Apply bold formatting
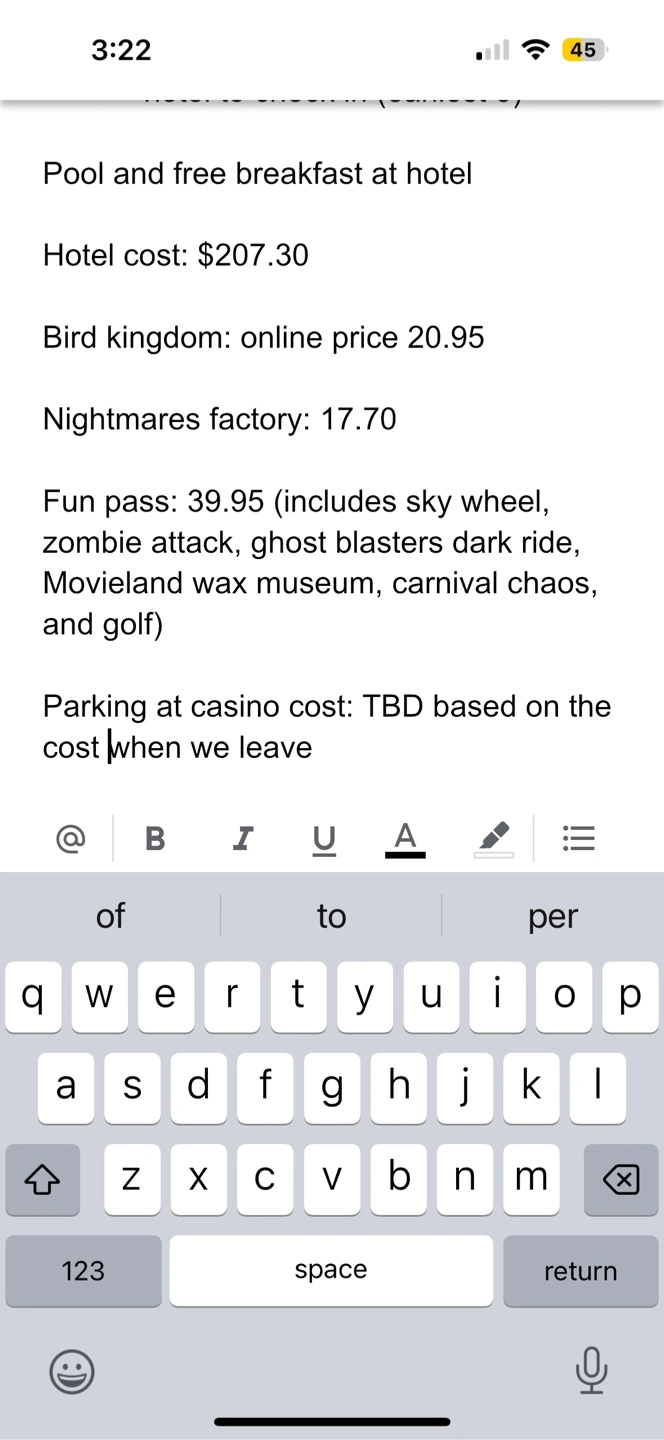The width and height of the screenshot is (664, 1440). [155, 838]
